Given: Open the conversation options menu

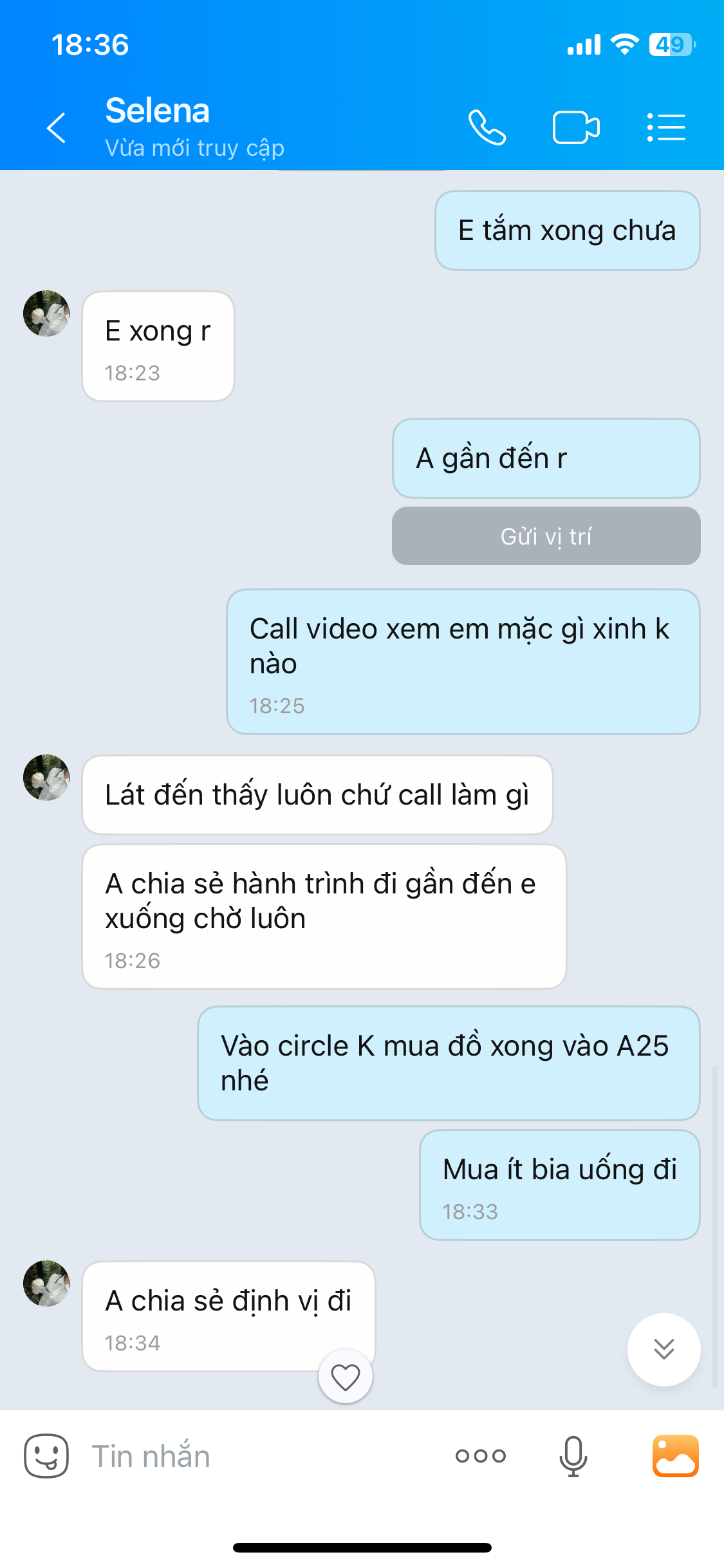Looking at the screenshot, I should (666, 127).
